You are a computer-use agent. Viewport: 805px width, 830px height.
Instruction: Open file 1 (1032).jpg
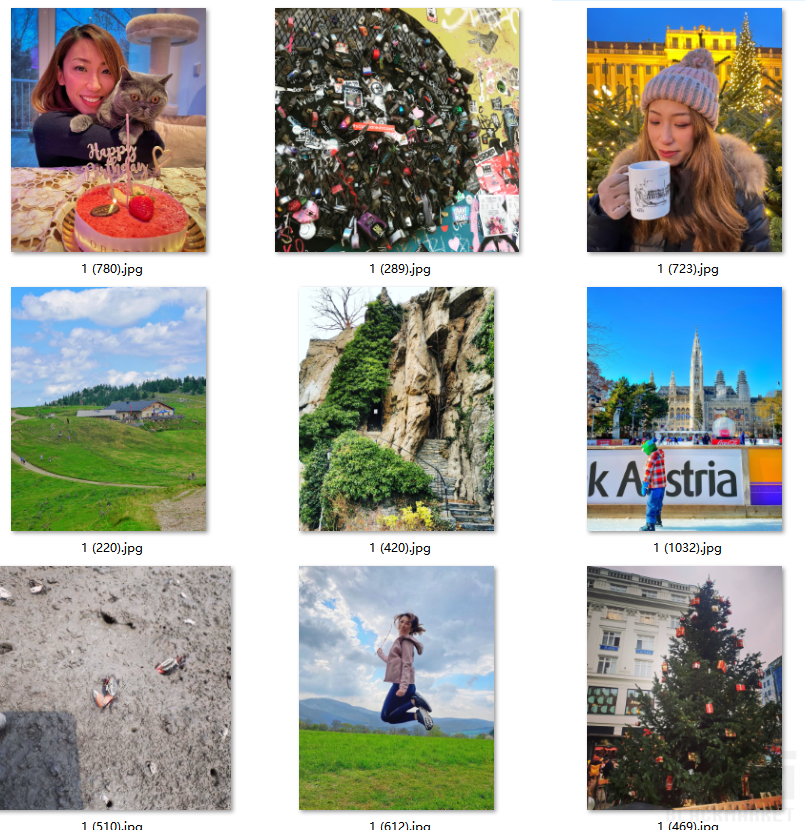pyautogui.click(x=684, y=409)
